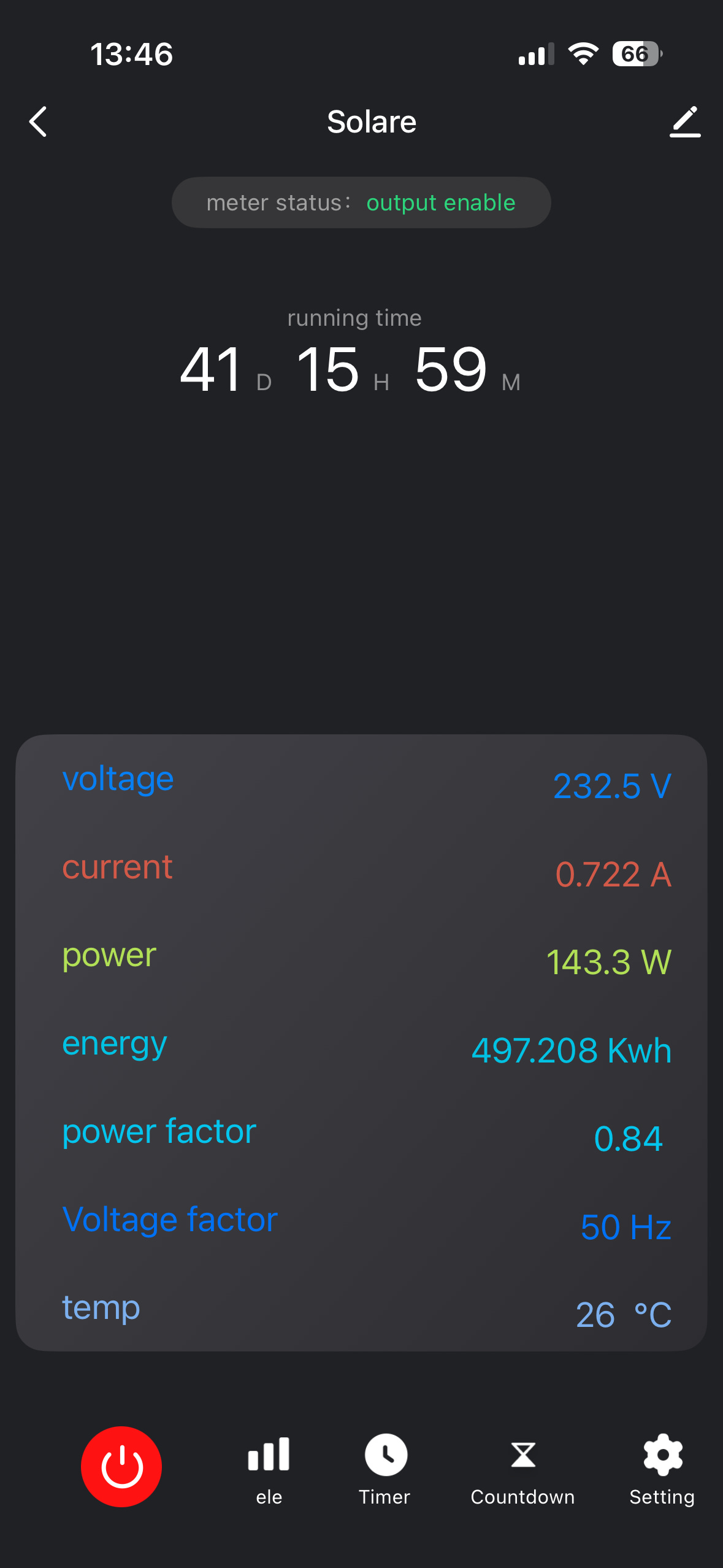Screen dimensions: 723x1568
Task: Open the Setting gear menu
Action: point(662,1469)
